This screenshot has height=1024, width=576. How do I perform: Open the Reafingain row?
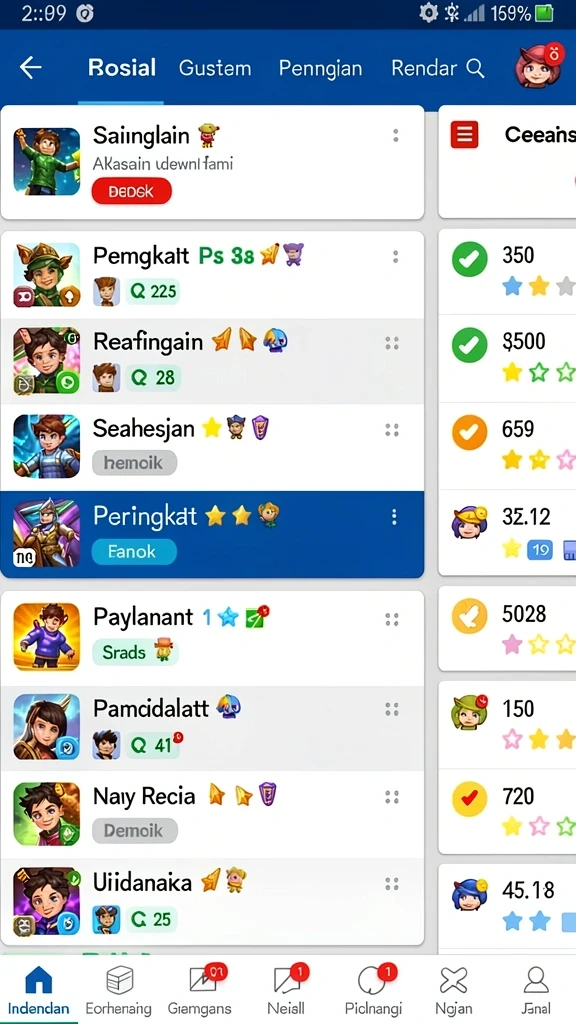212,361
